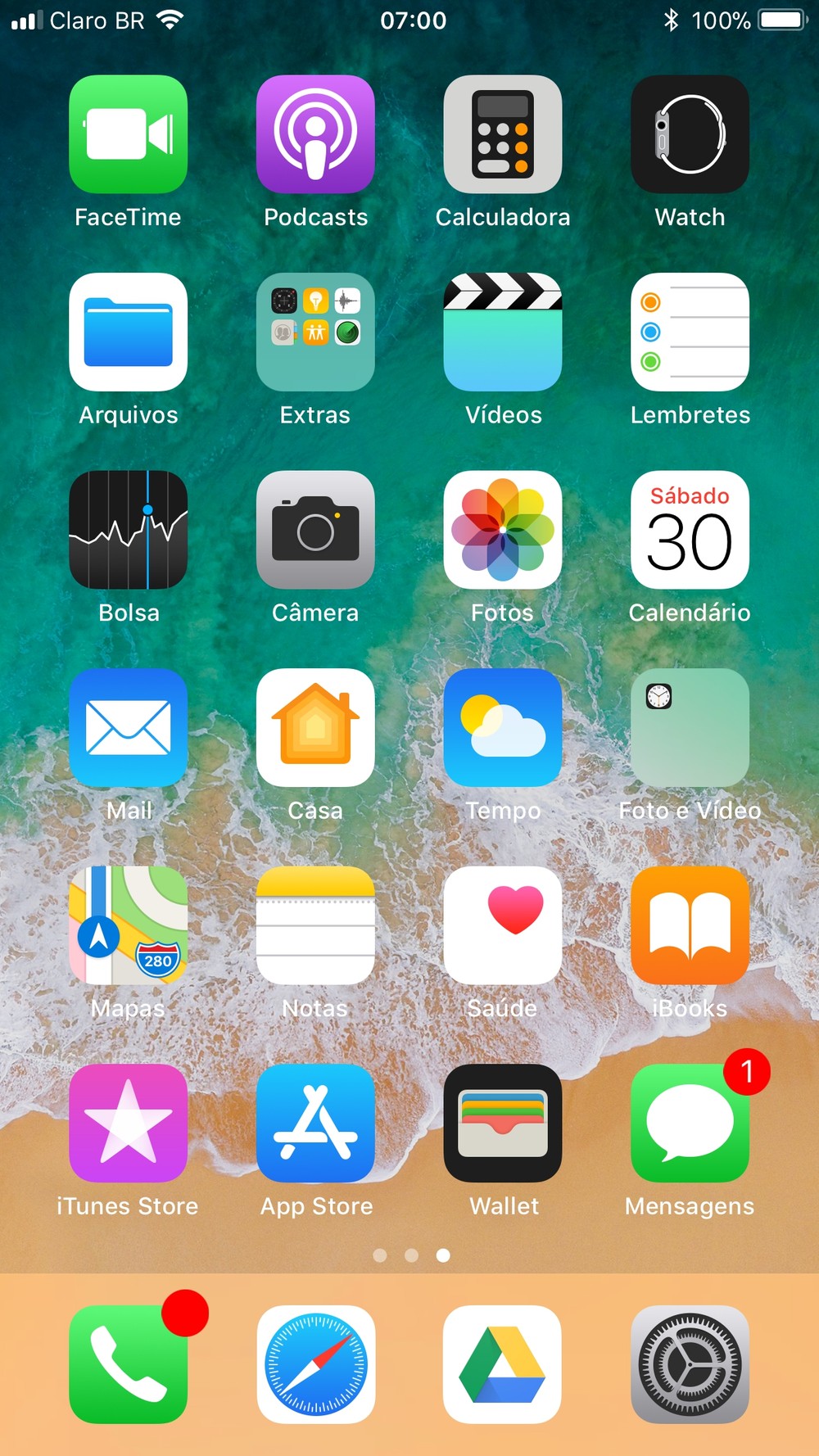
Task: Launch the Câmera app
Action: (x=315, y=530)
